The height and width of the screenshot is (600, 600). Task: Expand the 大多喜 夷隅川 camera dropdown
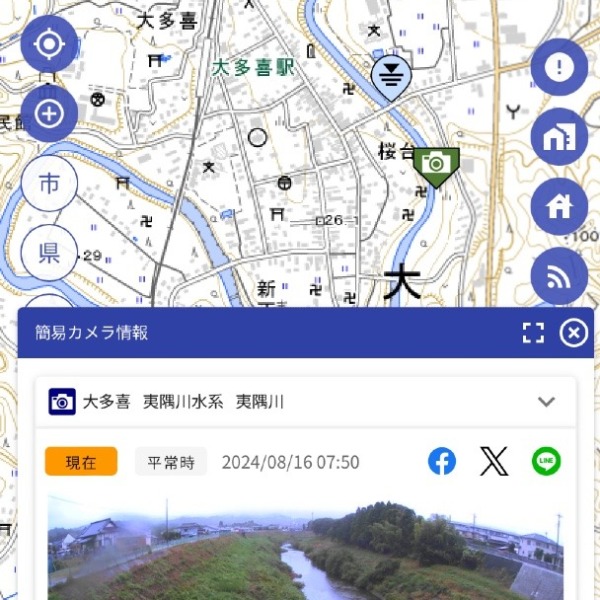pyautogui.click(x=546, y=402)
